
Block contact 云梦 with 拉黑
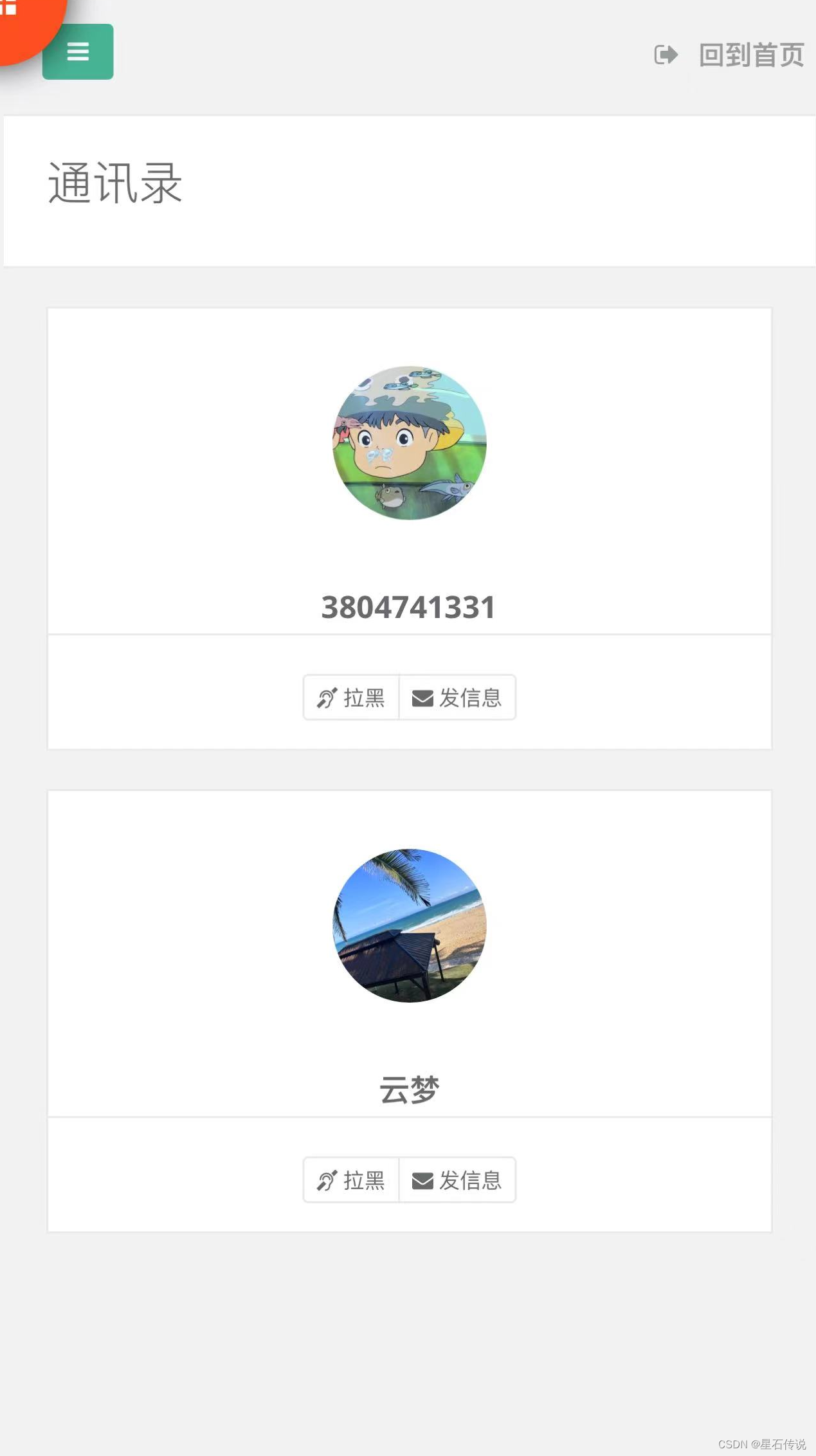pos(351,1180)
